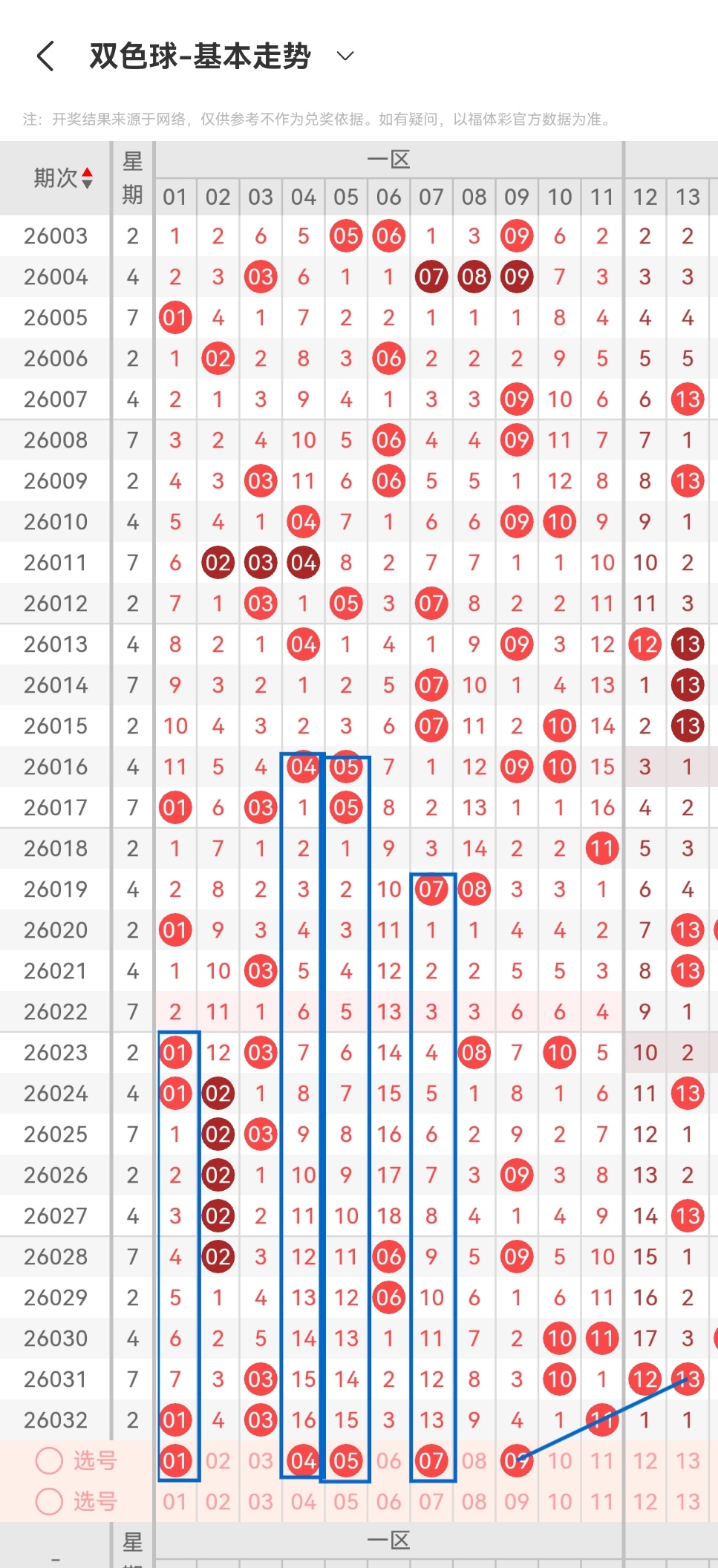This screenshot has width=718, height=1568.
Task: Select the first 选号 radio button
Action: pyautogui.click(x=49, y=1460)
